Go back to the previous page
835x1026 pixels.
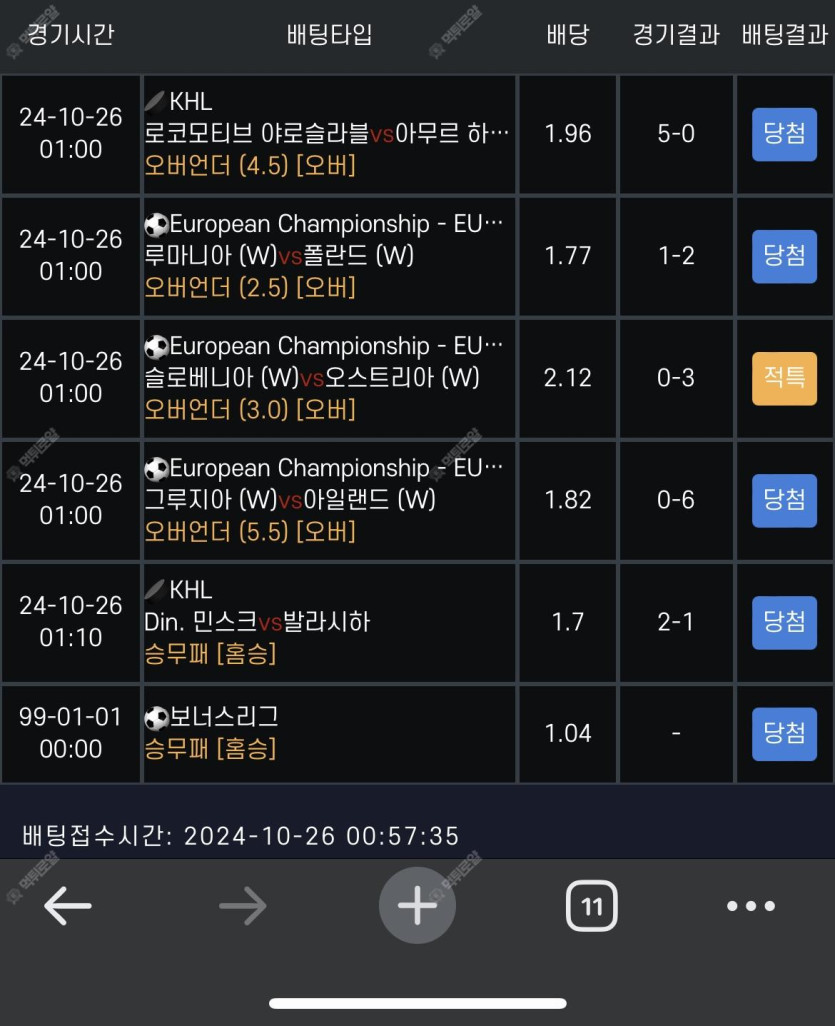[x=68, y=906]
